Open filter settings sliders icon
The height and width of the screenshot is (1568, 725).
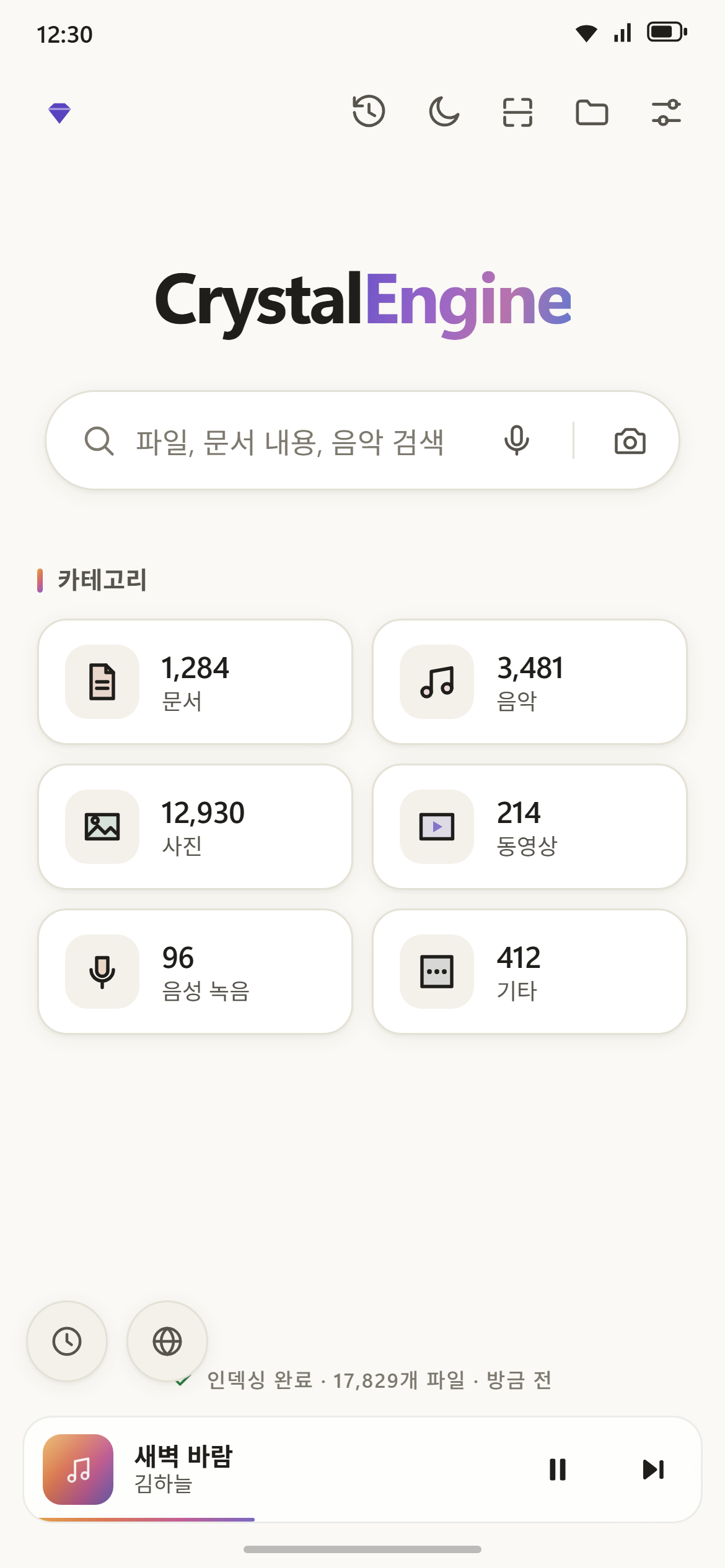(666, 112)
